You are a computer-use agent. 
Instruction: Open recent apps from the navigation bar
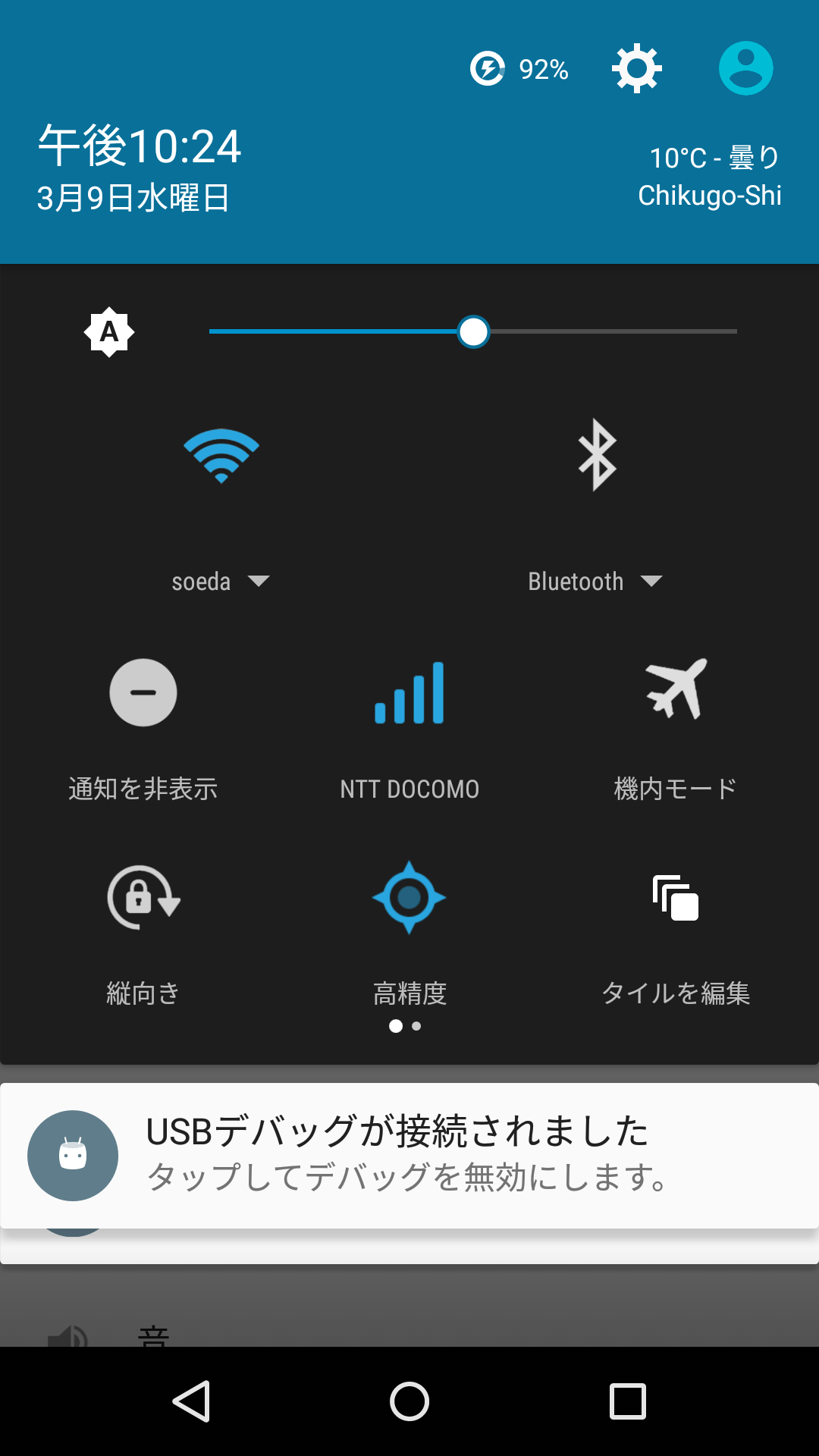point(628,1401)
